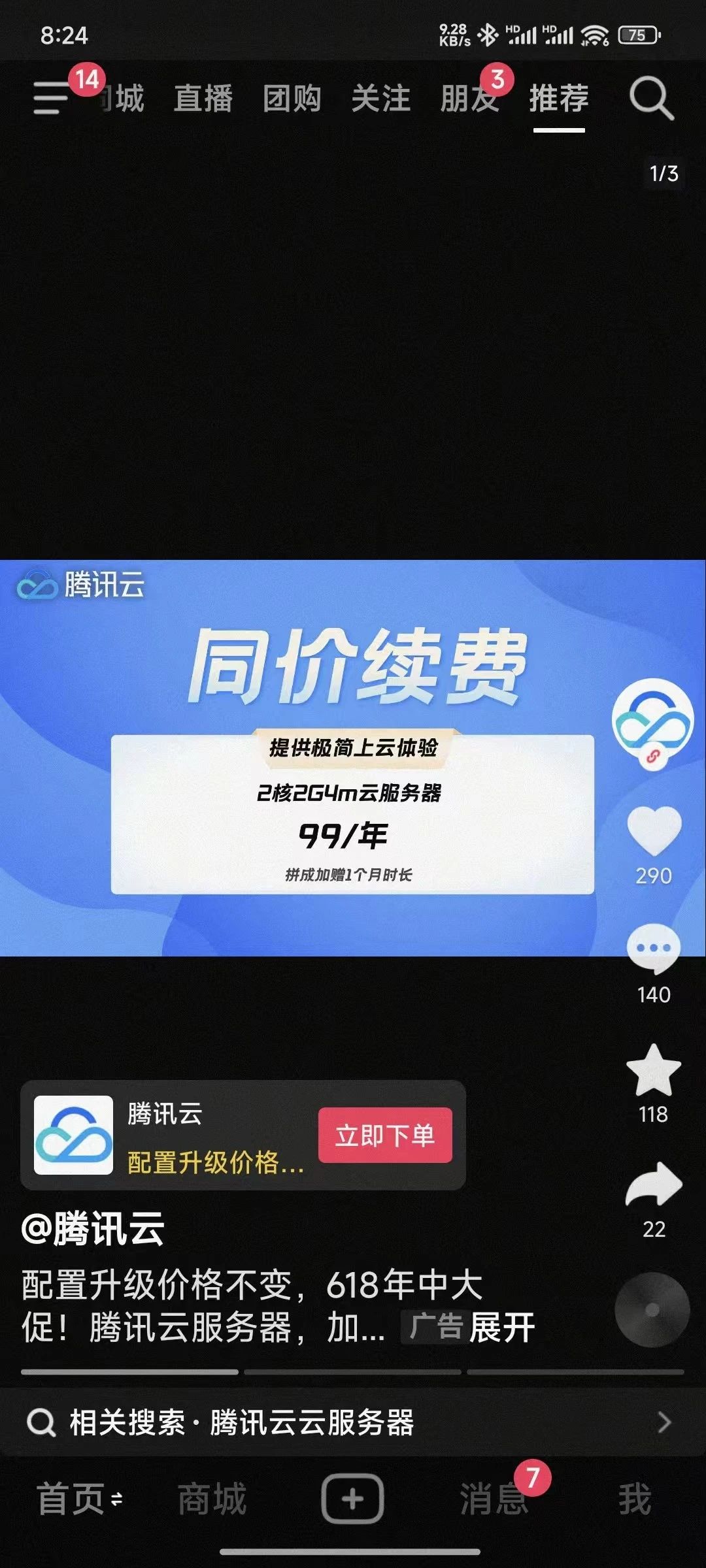706x1568 pixels.
Task: Switch to the 团购 tab
Action: click(x=292, y=99)
